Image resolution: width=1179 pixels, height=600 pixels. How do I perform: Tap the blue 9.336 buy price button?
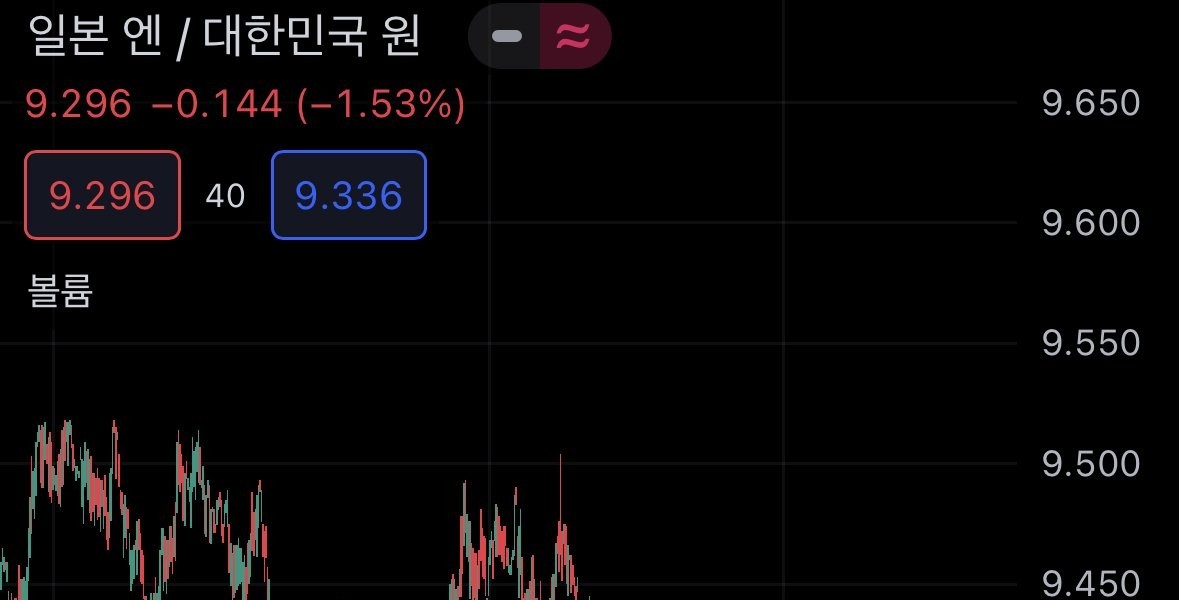349,195
